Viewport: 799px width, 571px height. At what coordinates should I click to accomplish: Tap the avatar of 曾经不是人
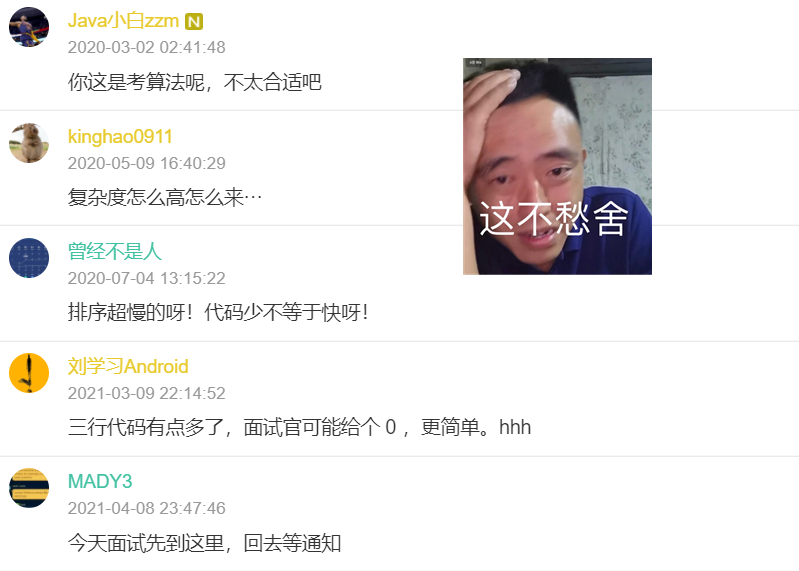pos(29,258)
